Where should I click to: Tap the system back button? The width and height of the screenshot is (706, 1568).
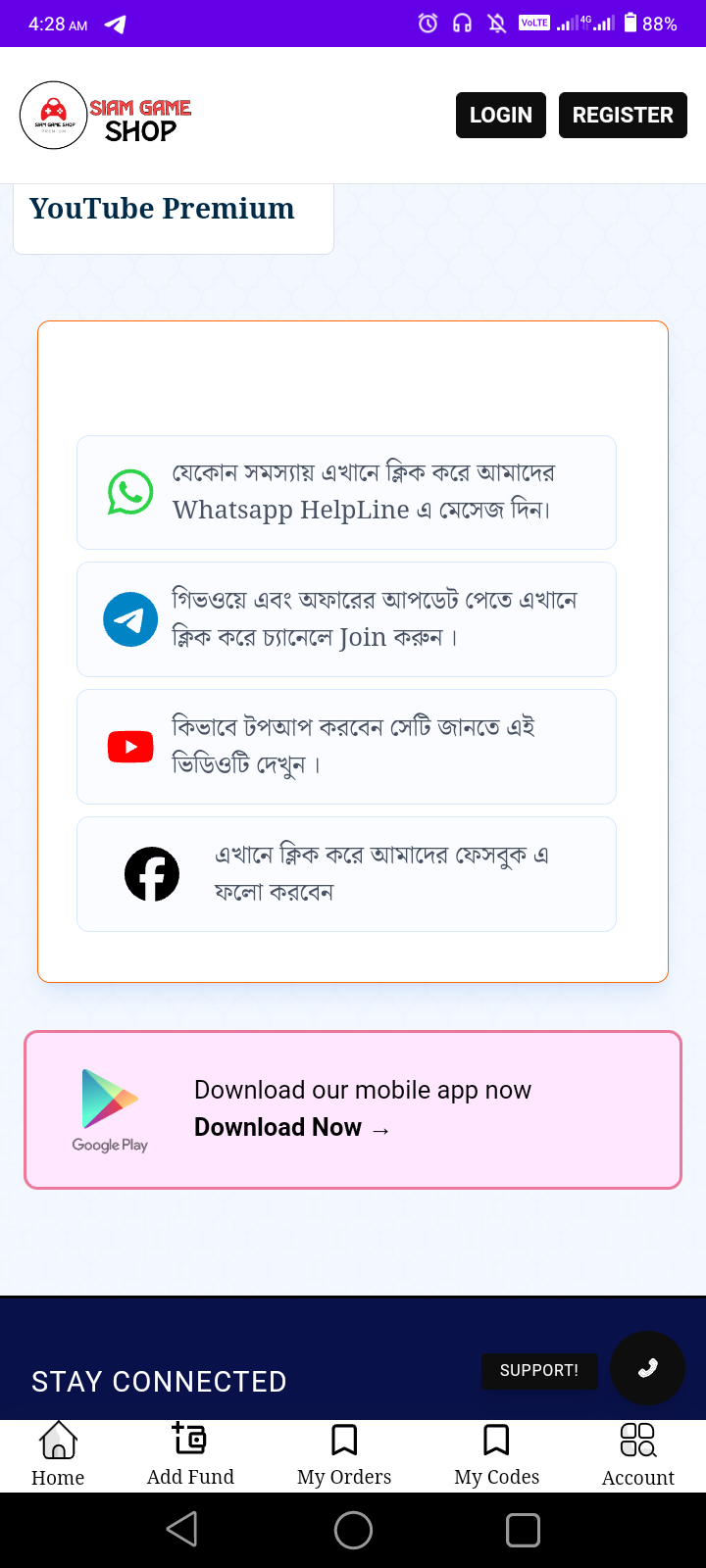coord(182,1530)
